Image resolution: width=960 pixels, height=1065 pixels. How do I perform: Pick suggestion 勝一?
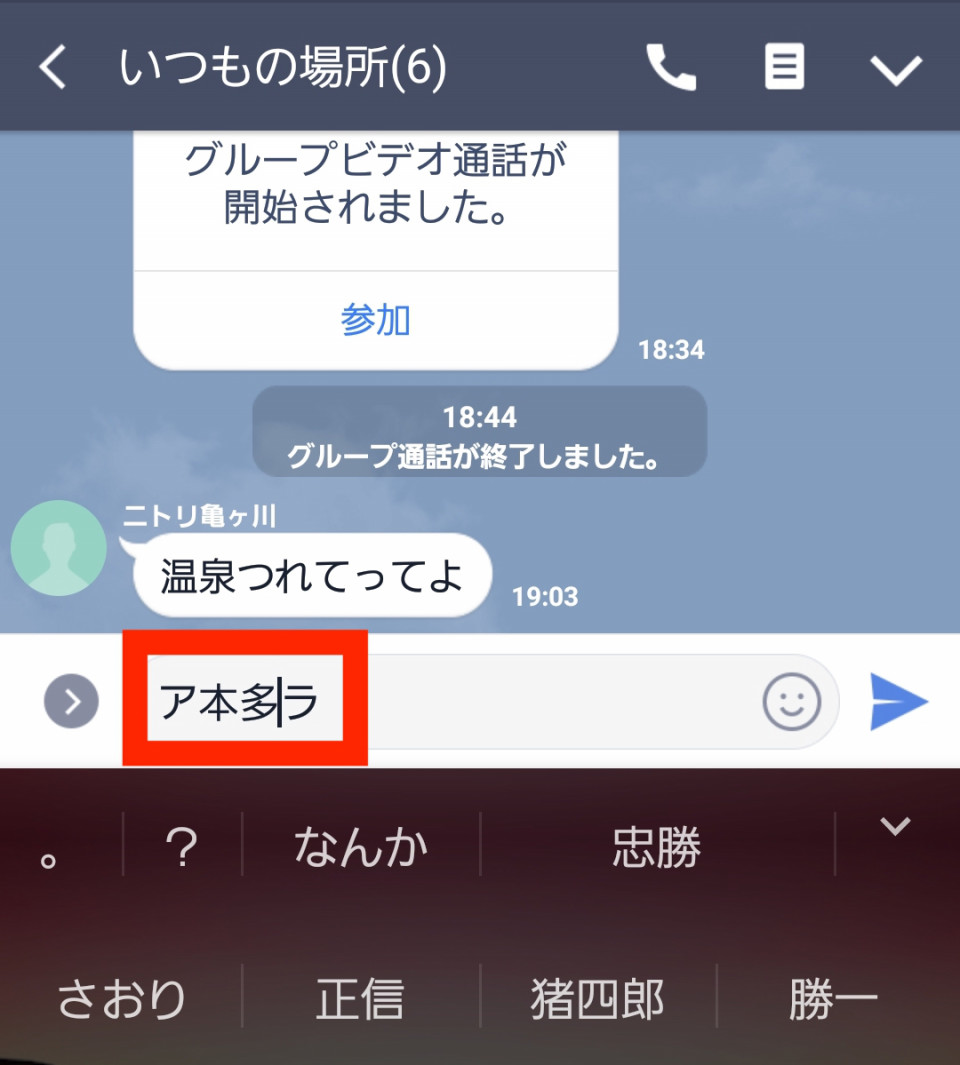(833, 998)
